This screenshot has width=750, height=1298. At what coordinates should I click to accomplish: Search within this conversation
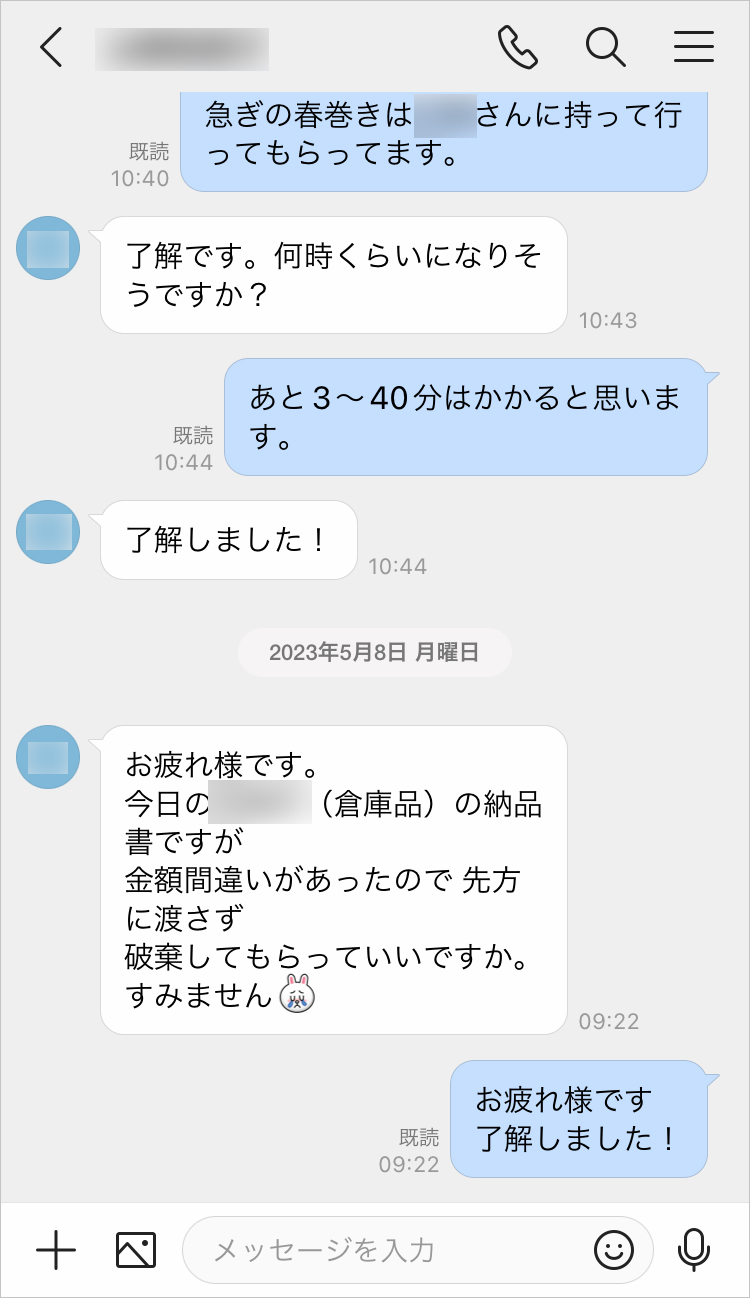pyautogui.click(x=605, y=48)
